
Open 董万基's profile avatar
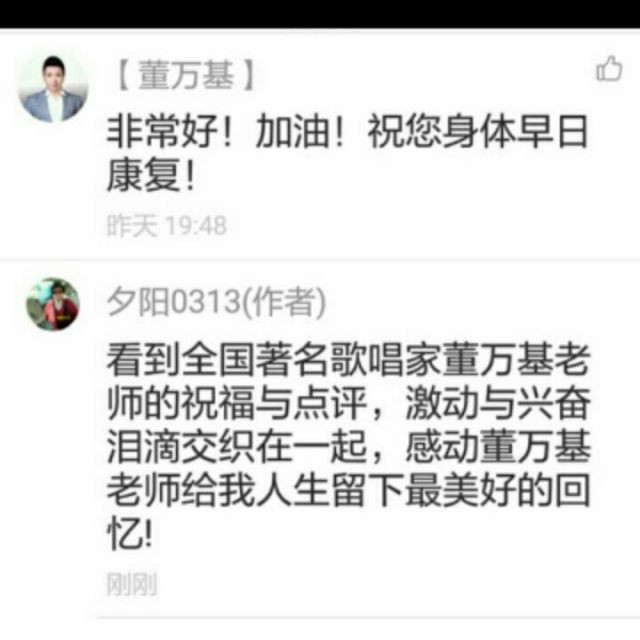tap(53, 88)
